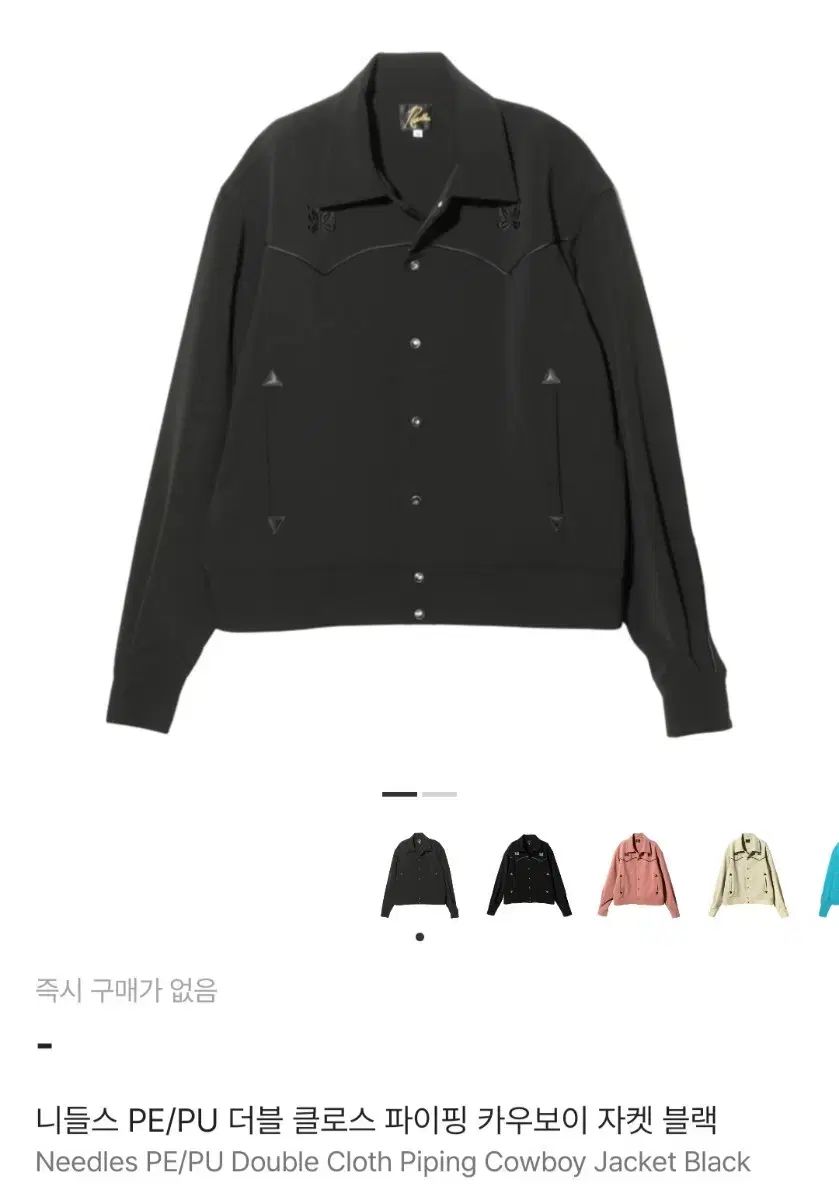
Task: Jump to second image via page indicator
Action: click(x=439, y=794)
